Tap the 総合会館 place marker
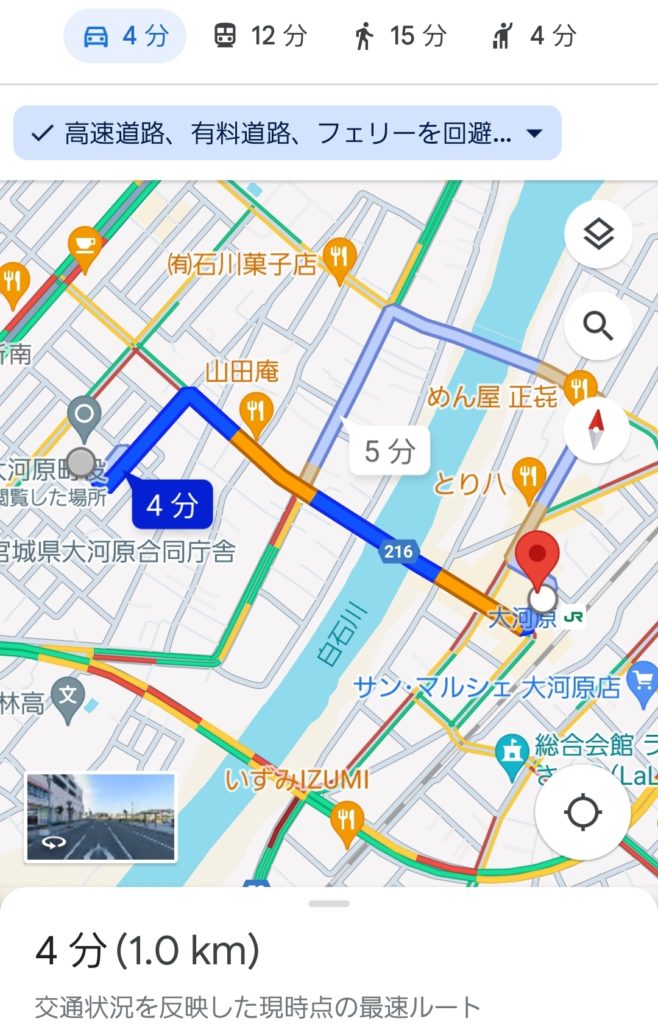 tap(513, 747)
